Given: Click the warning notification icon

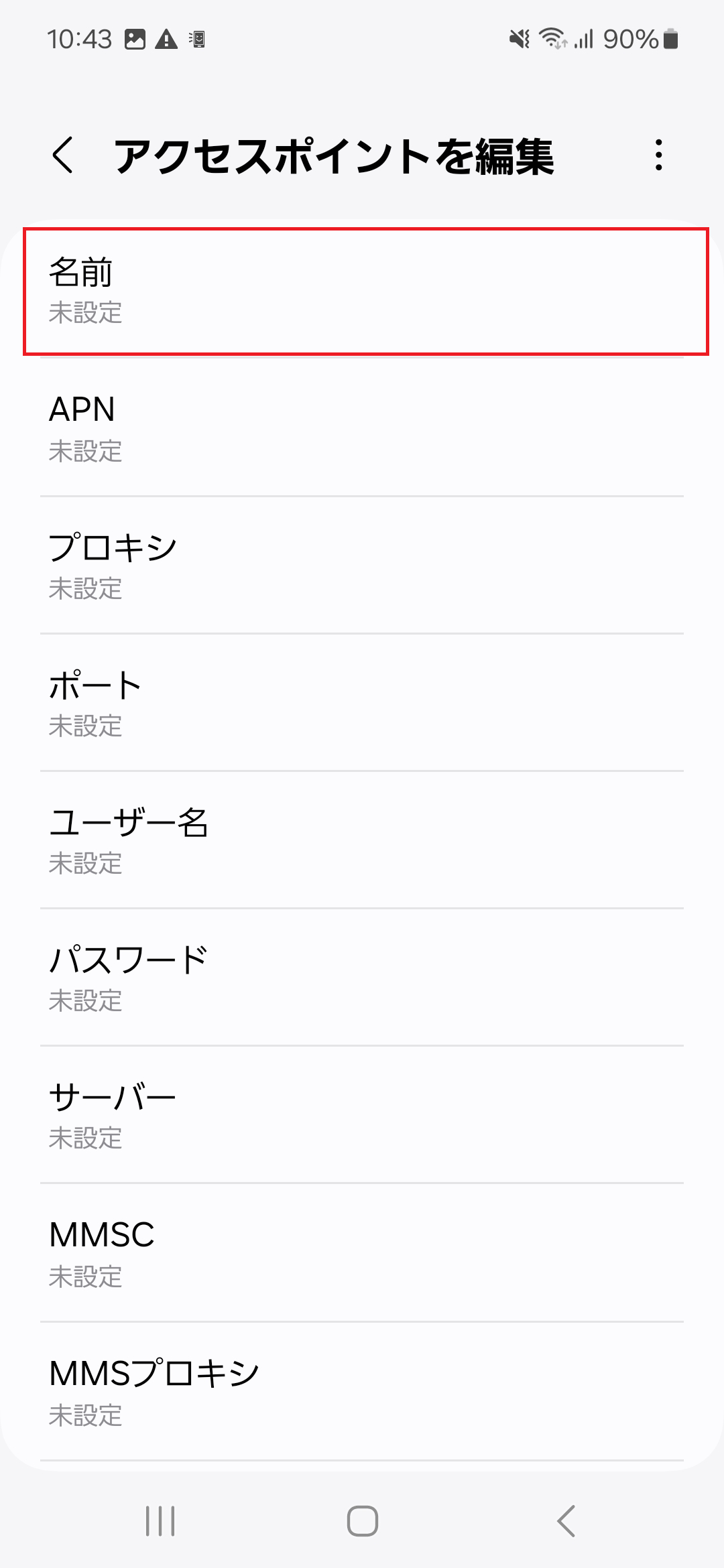Looking at the screenshot, I should pyautogui.click(x=166, y=39).
